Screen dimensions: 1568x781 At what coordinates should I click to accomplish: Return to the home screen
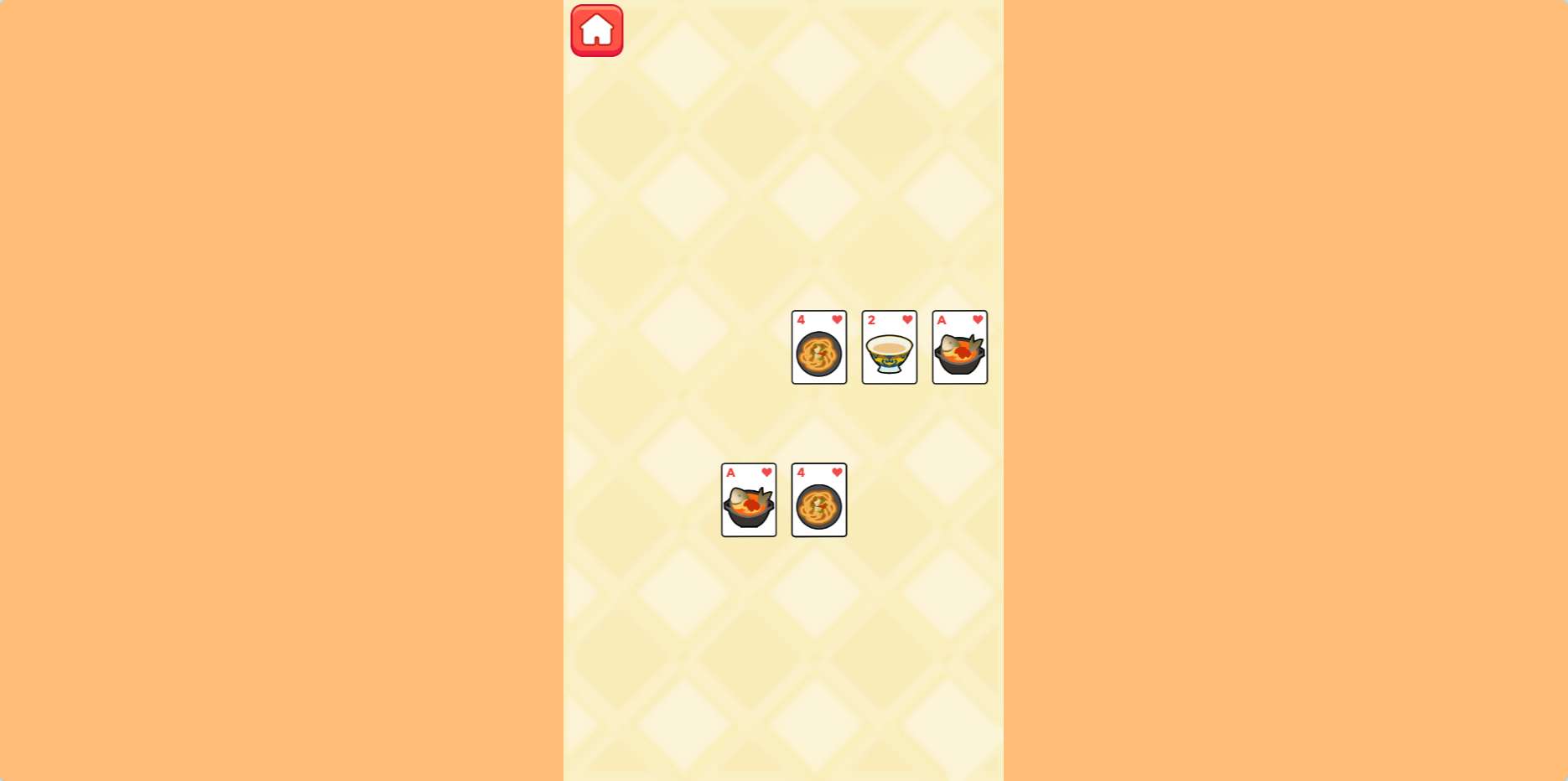tap(596, 31)
